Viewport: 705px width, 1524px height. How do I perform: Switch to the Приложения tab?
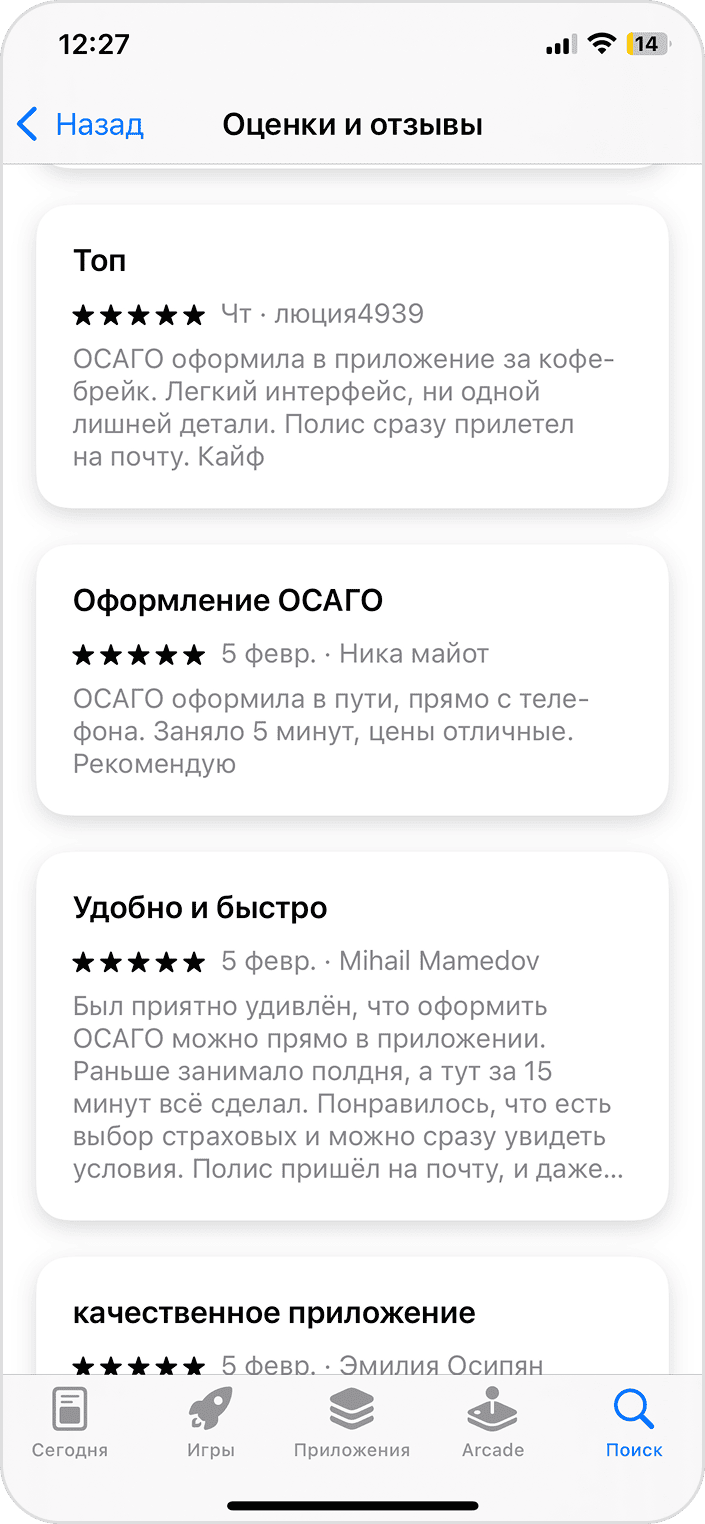352,1422
